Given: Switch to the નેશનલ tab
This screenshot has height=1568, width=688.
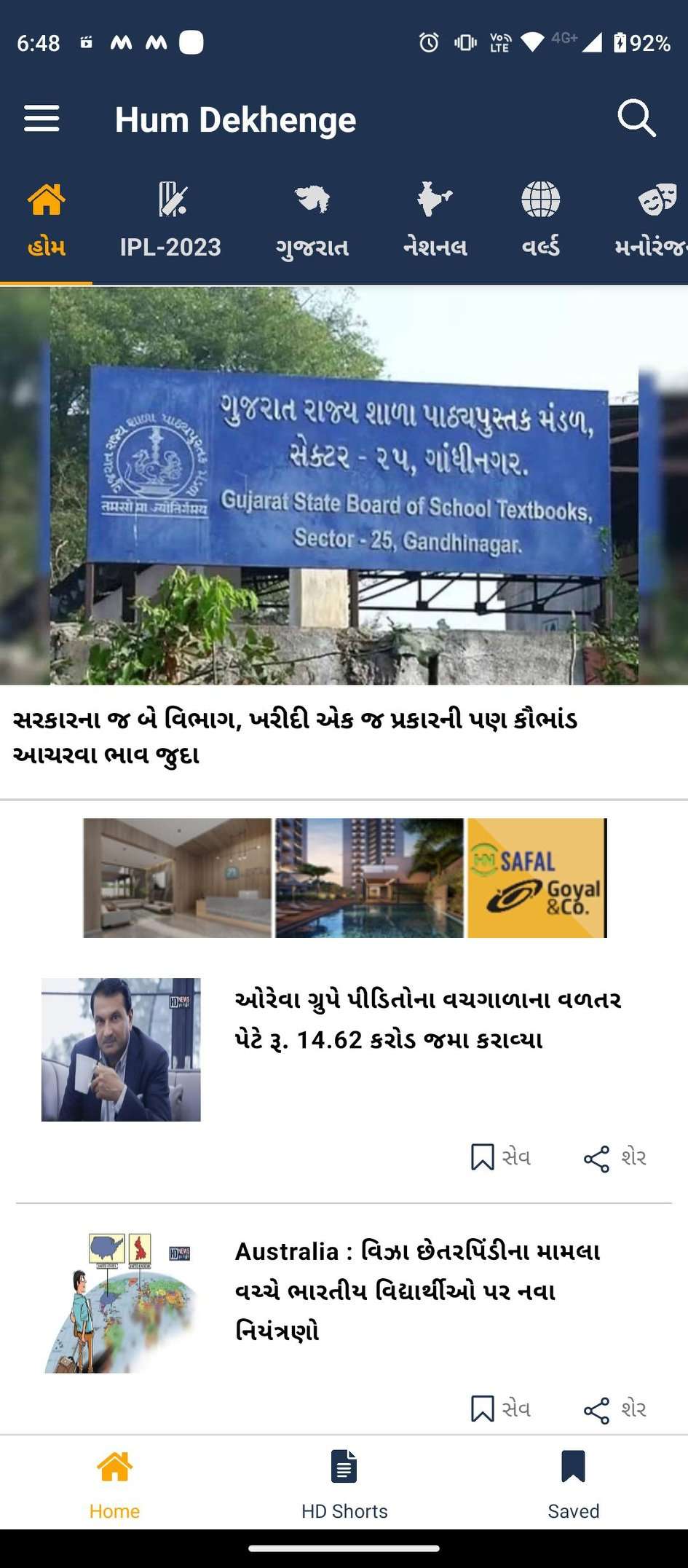Looking at the screenshot, I should click(x=435, y=221).
